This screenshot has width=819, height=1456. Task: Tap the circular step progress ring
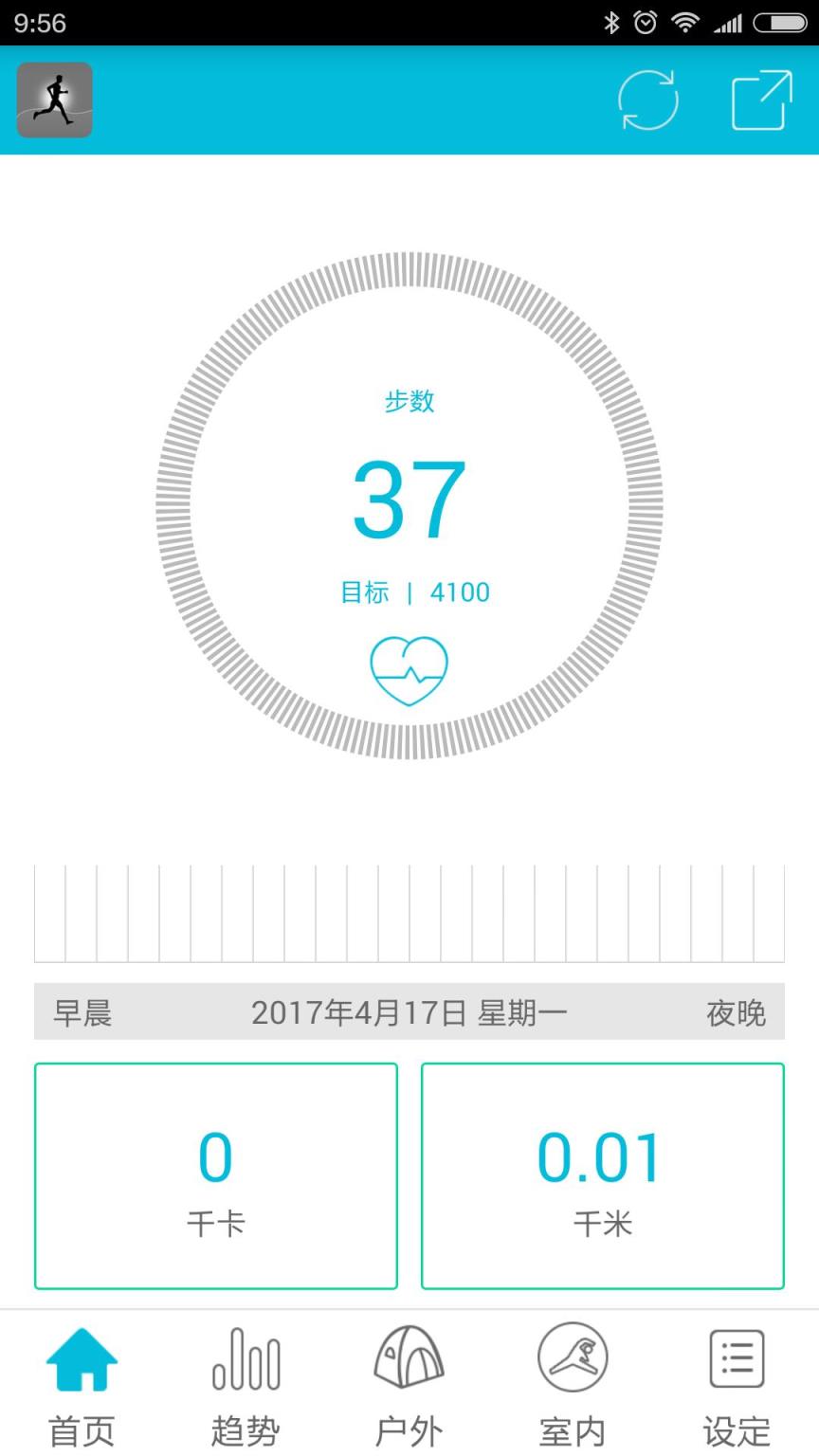(x=410, y=270)
